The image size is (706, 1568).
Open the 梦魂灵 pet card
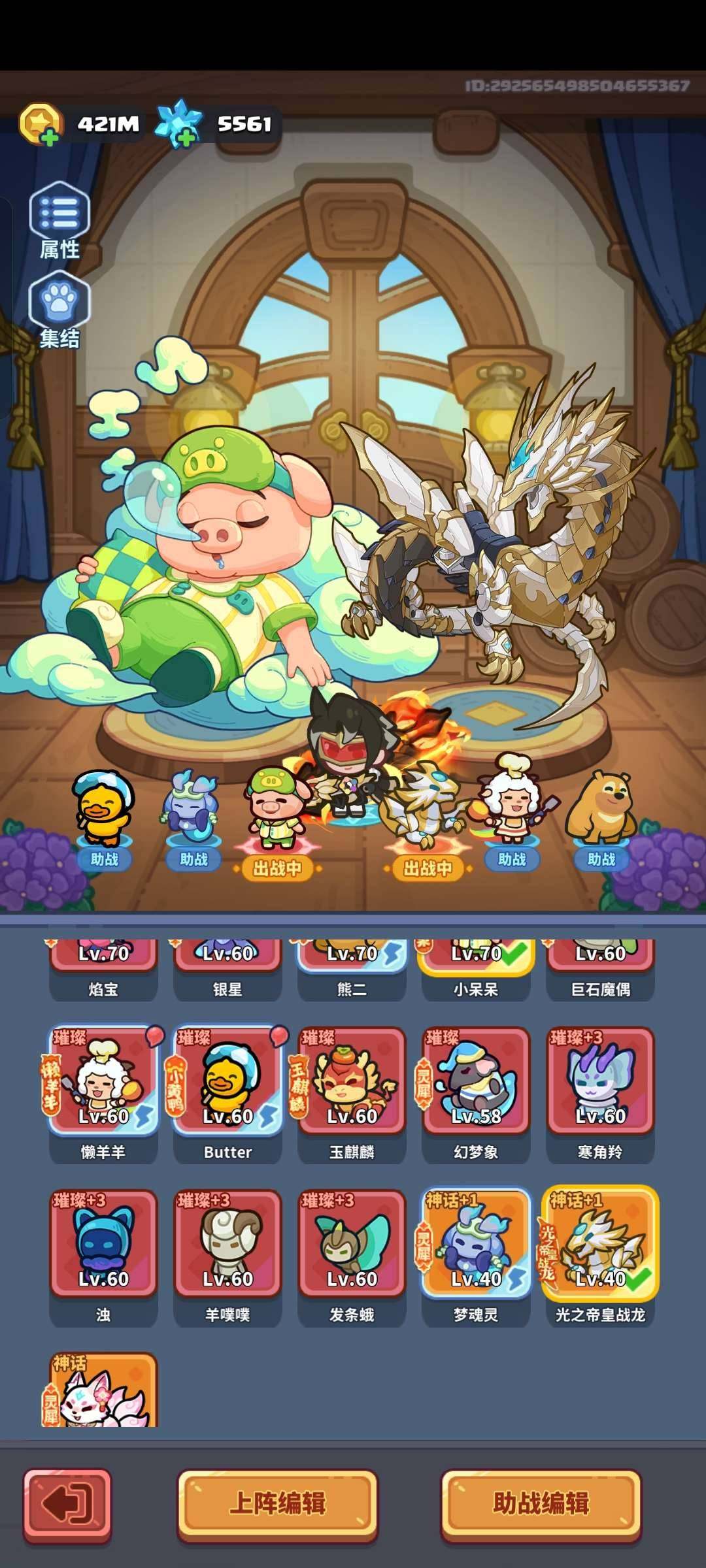point(476,1256)
